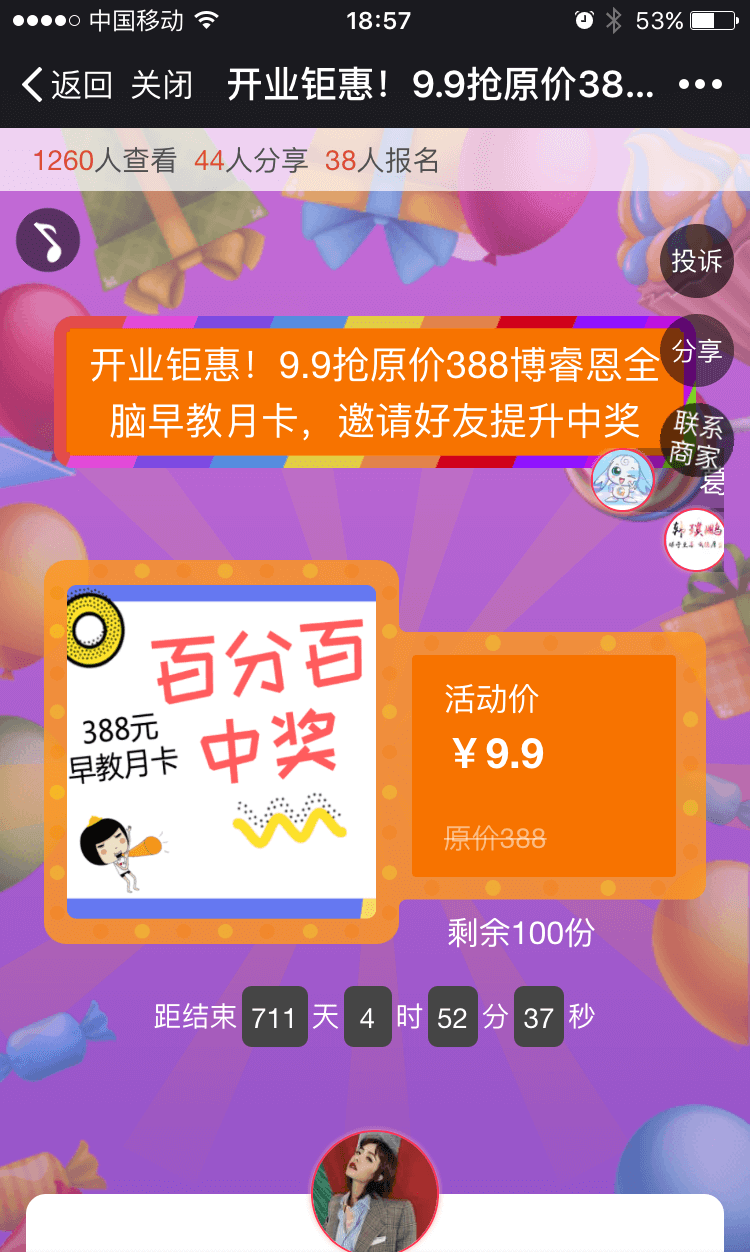The width and height of the screenshot is (750, 1252).
Task: Share this promotion via 分享 button
Action: coord(697,351)
